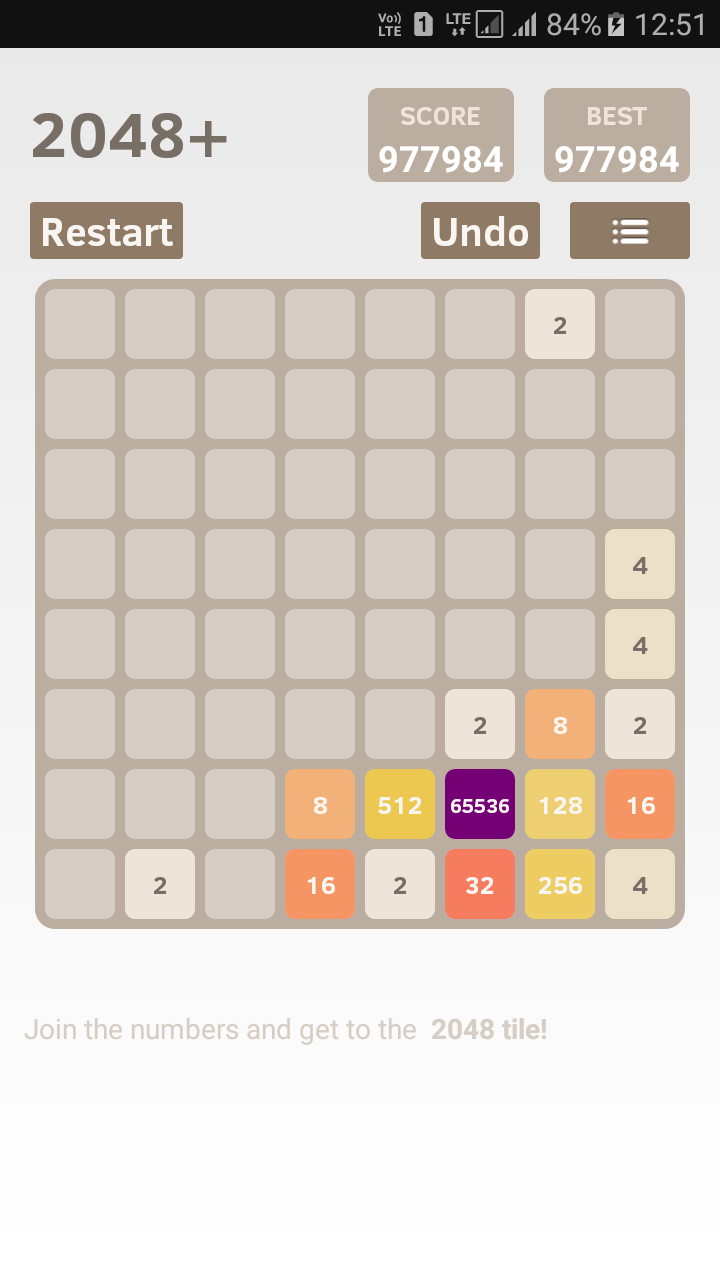Restart the 2048+ game
720x1280 pixels.
click(x=106, y=231)
